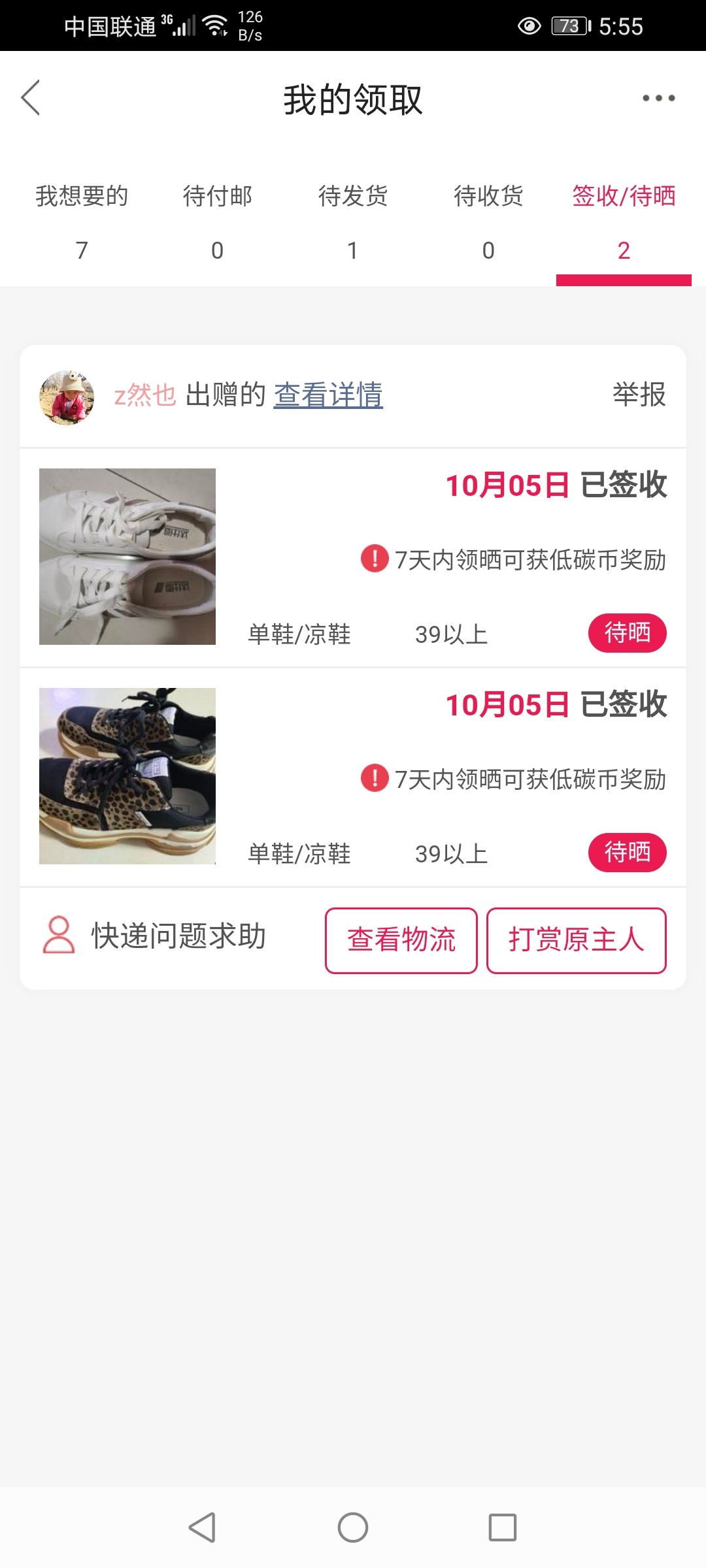Open the white sneakers item image

(x=127, y=557)
